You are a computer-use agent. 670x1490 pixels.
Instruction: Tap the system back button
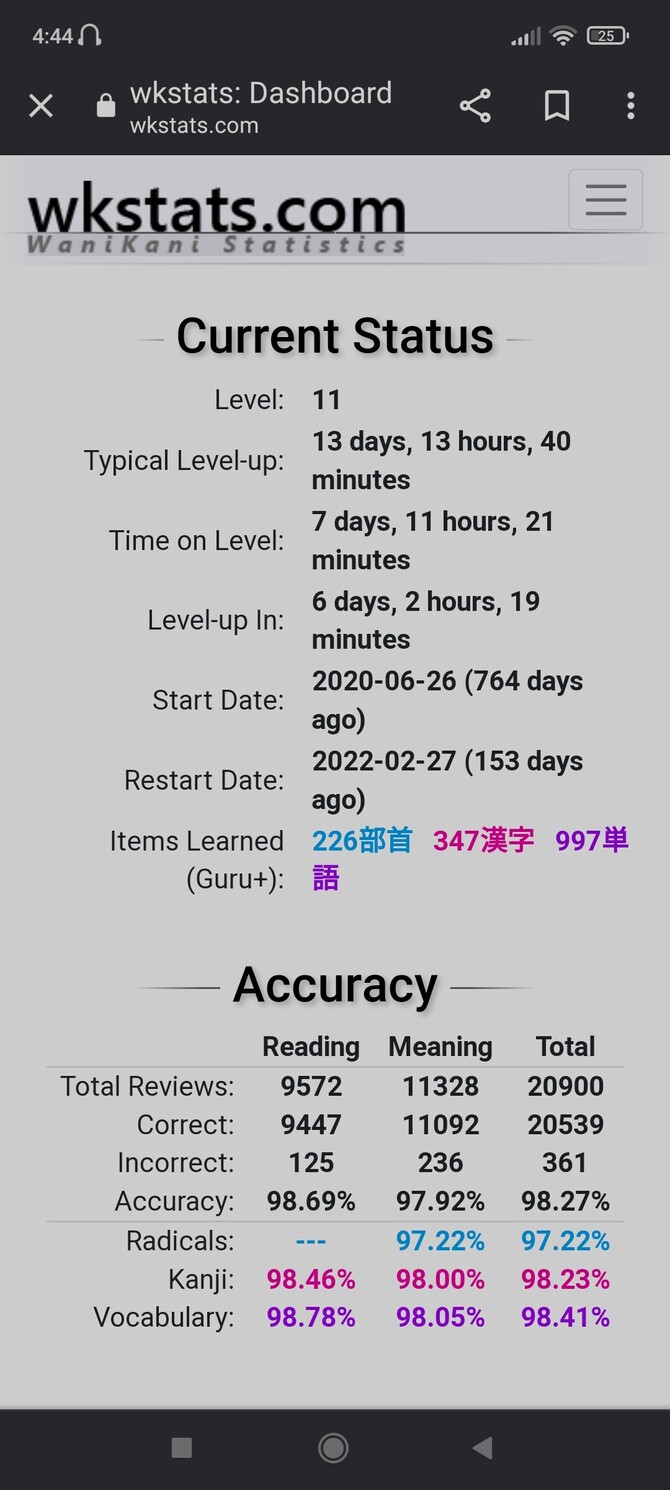(x=483, y=1447)
